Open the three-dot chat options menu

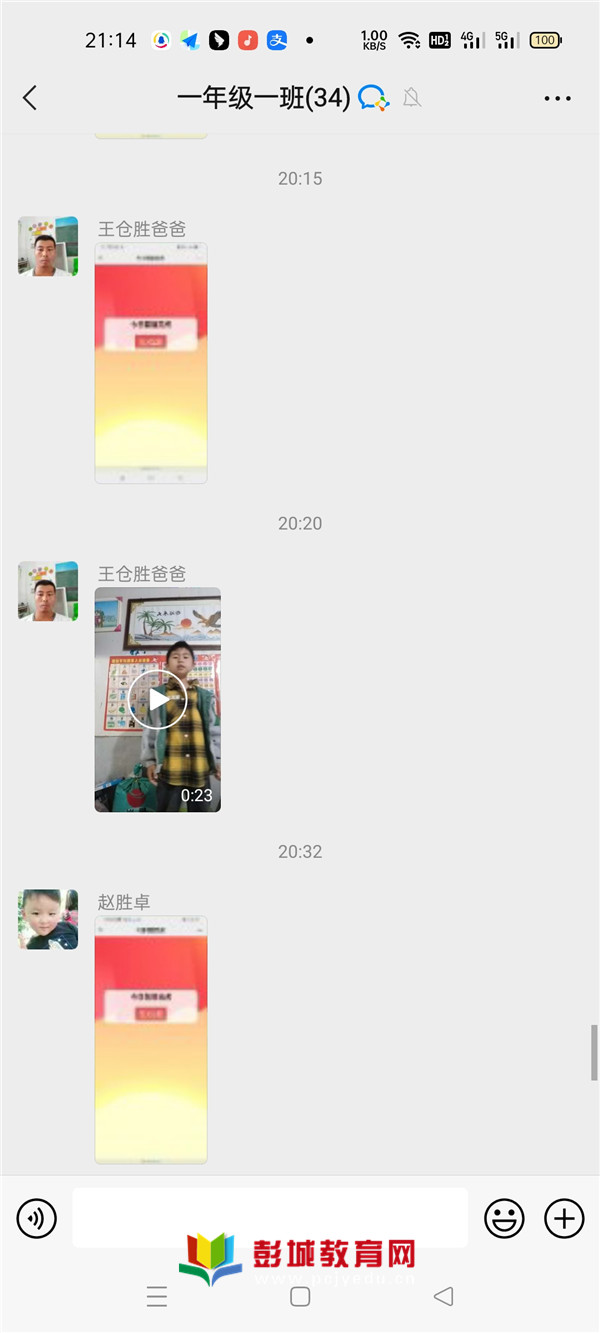(557, 98)
